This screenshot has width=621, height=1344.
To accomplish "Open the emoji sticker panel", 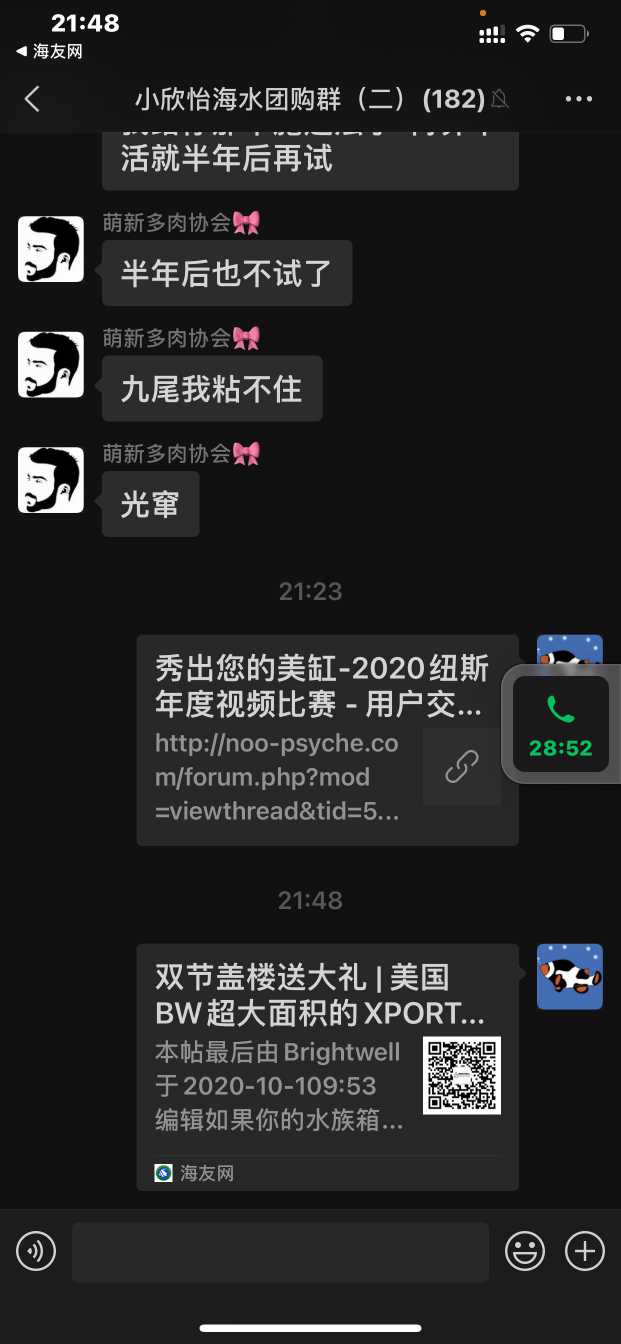I will [x=525, y=1251].
